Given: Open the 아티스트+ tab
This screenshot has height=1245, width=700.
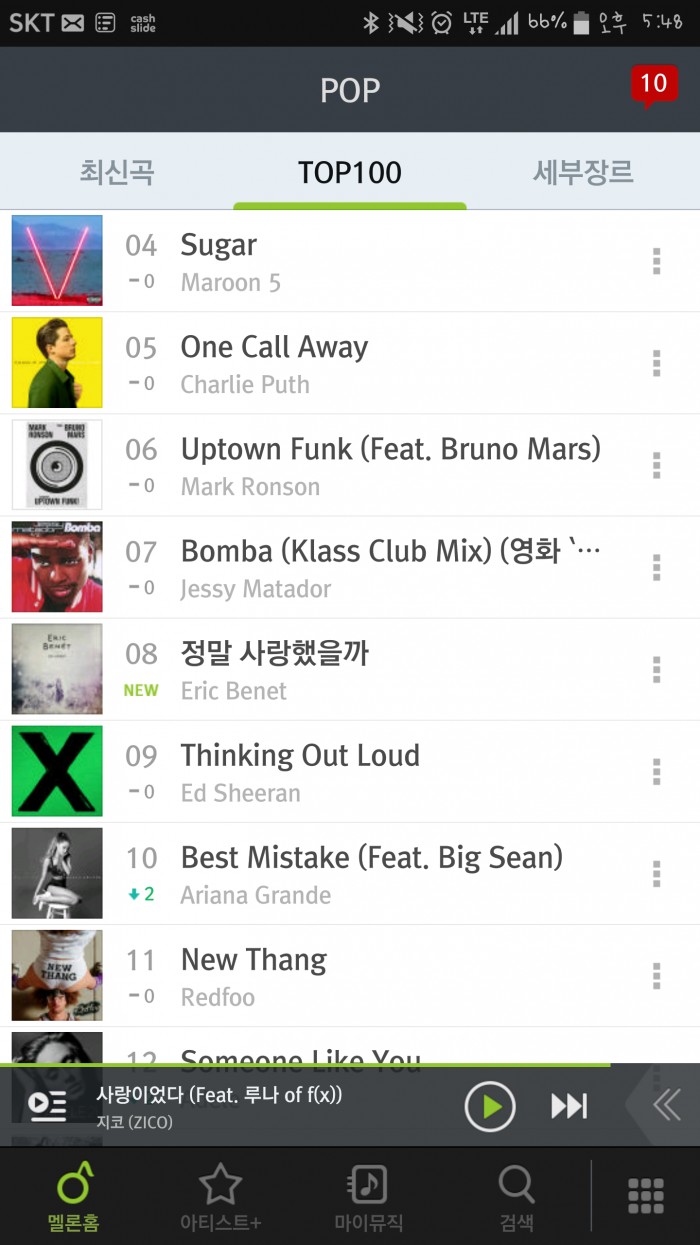Looking at the screenshot, I should (221, 1196).
